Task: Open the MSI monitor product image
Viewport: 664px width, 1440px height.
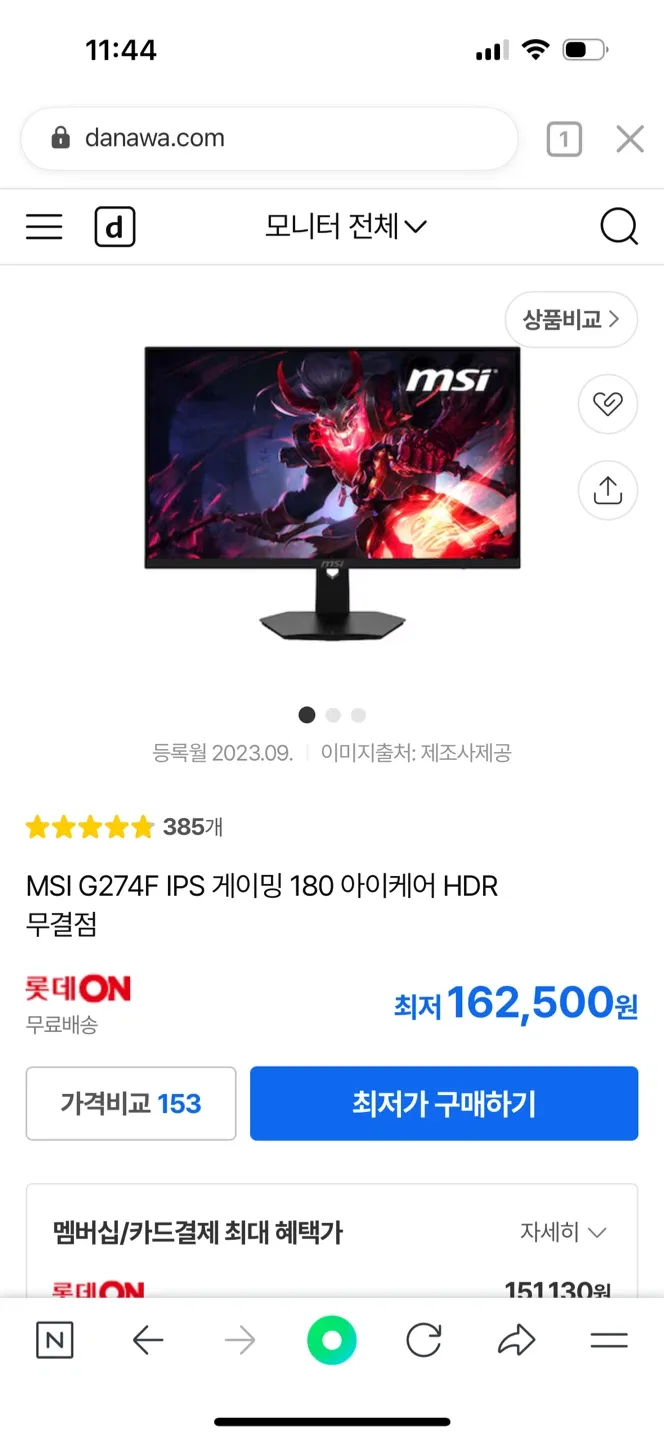Action: coord(332,490)
